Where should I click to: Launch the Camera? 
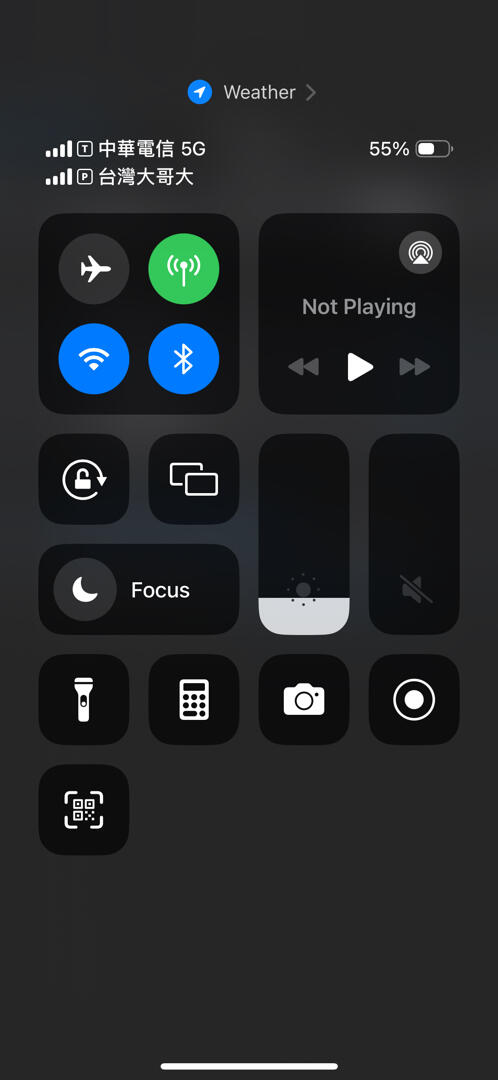pyautogui.click(x=304, y=700)
